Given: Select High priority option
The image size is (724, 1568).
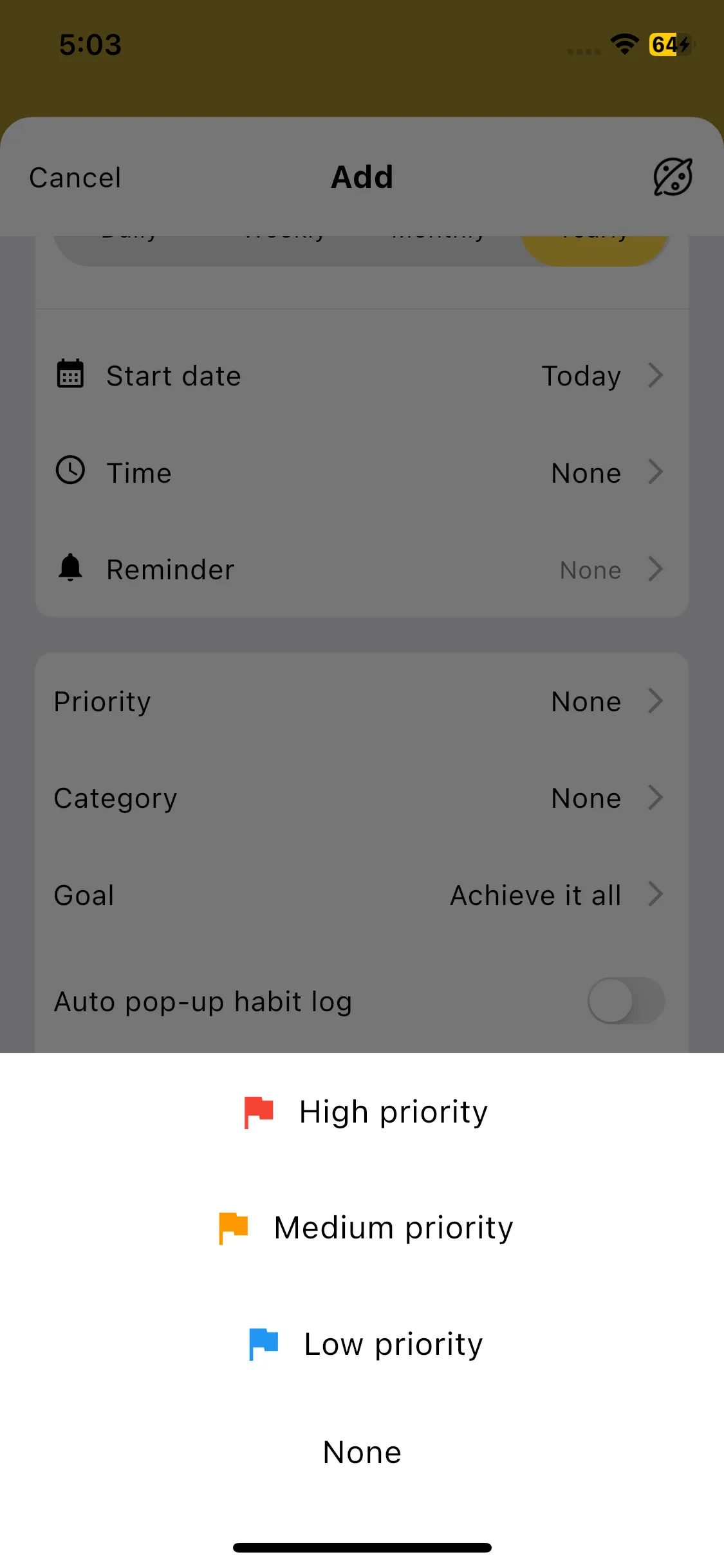Looking at the screenshot, I should tap(364, 1112).
